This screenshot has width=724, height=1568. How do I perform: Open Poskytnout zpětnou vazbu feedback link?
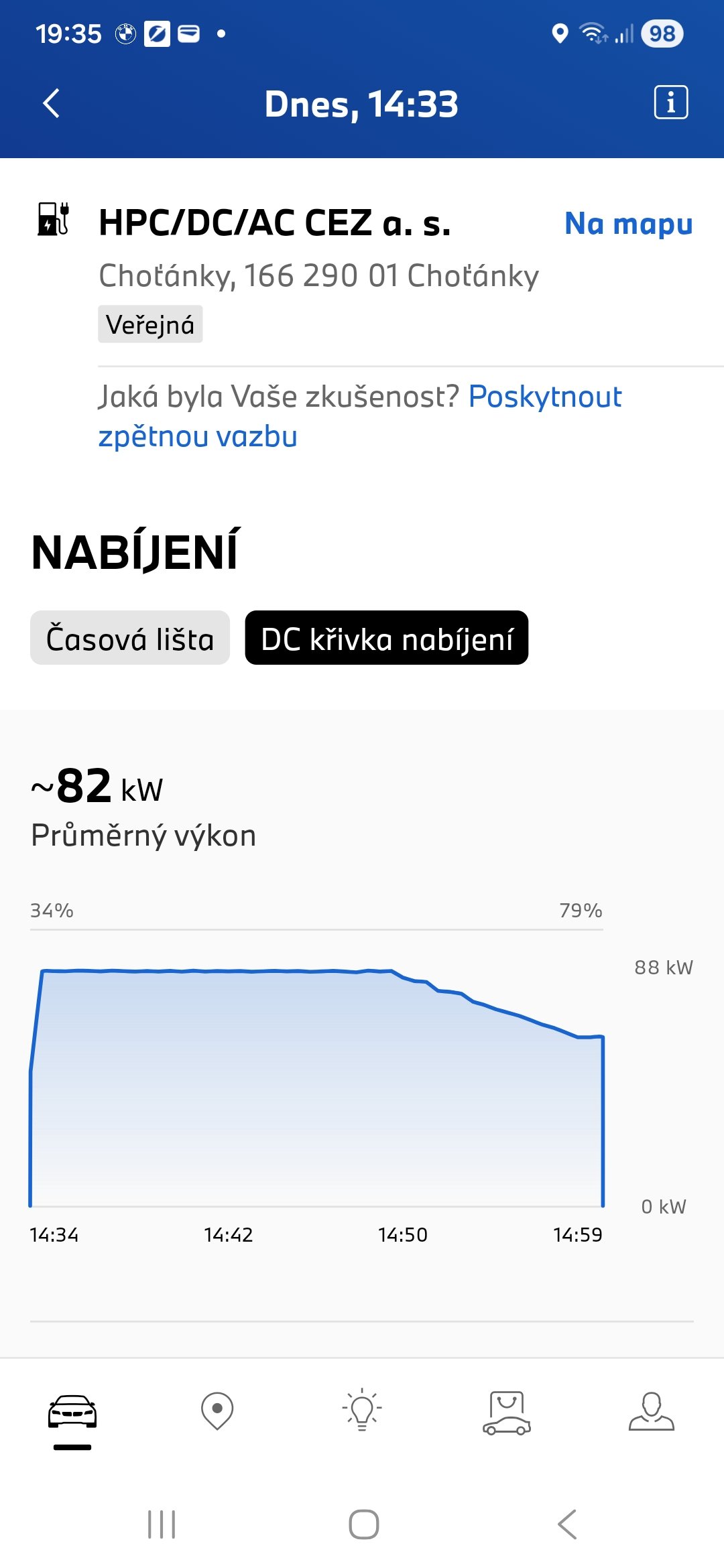click(544, 397)
